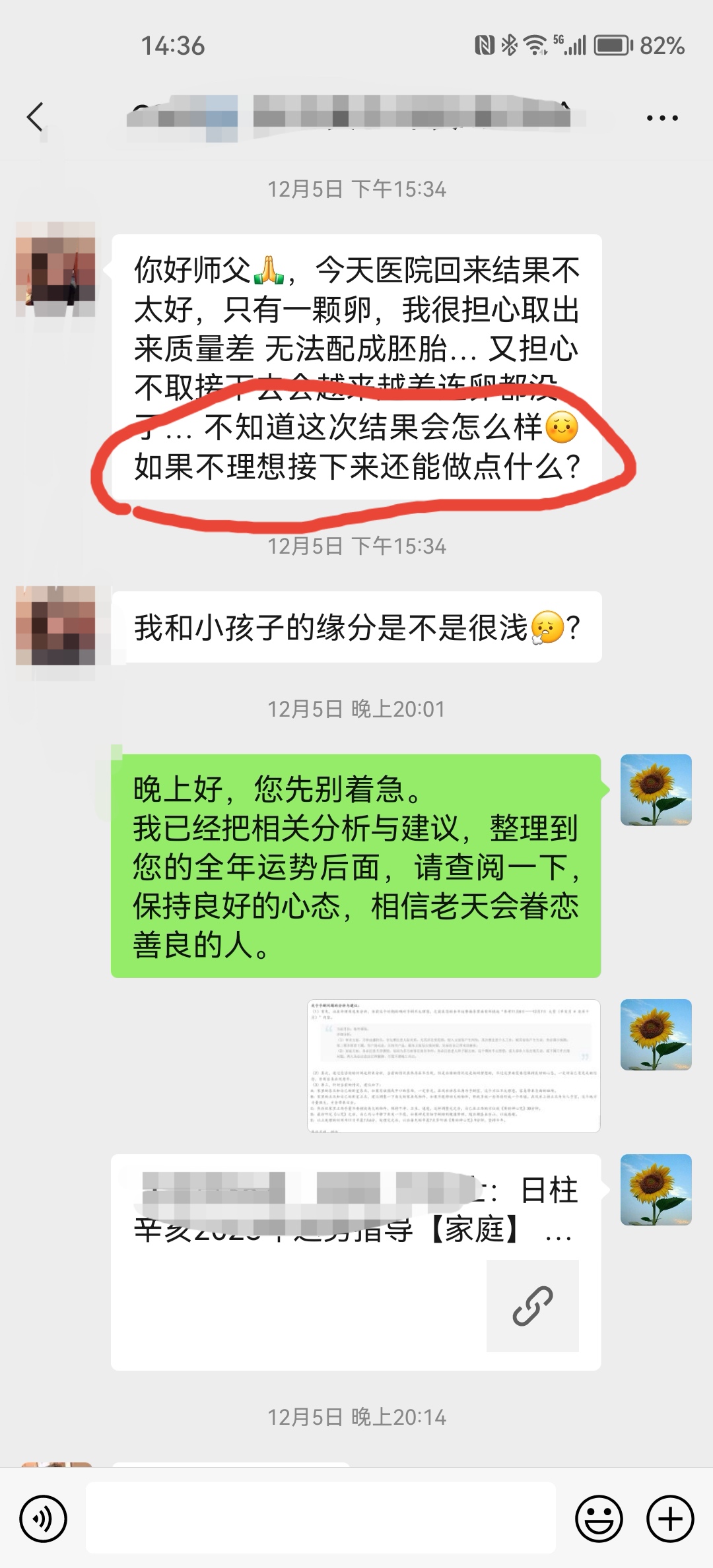This screenshot has width=713, height=1568.
Task: Tap the sunflower avatar beside 晚上好 message
Action: pyautogui.click(x=656, y=789)
